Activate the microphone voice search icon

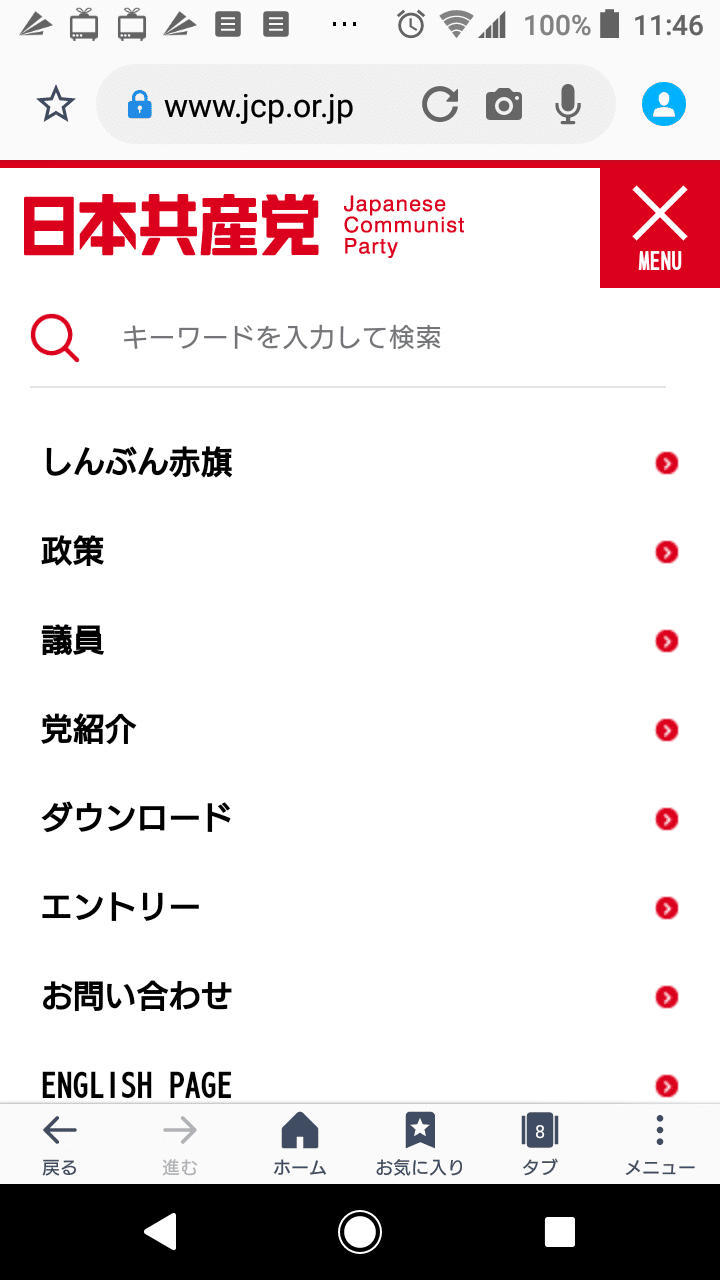click(x=569, y=103)
